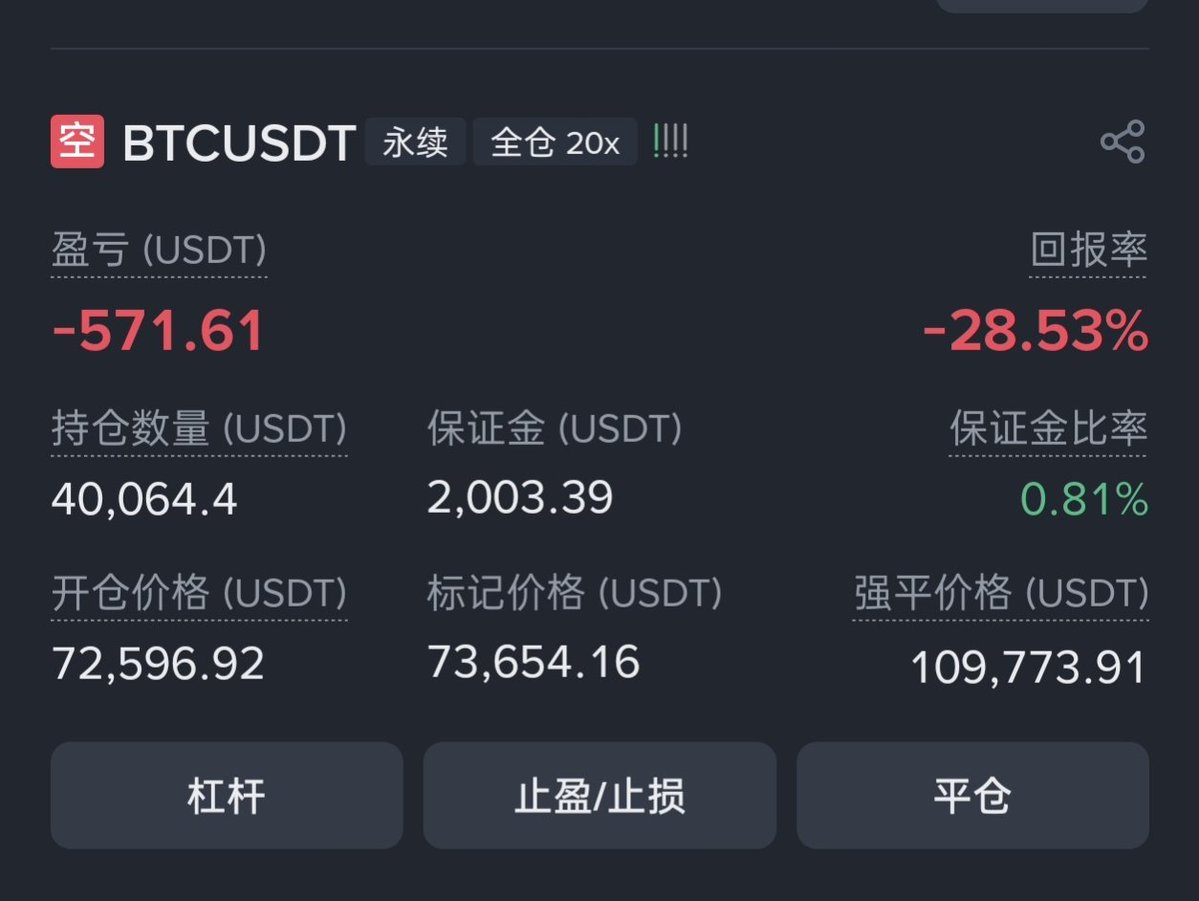
Task: Show the 强平价格 explanation
Action: [x=1000, y=595]
